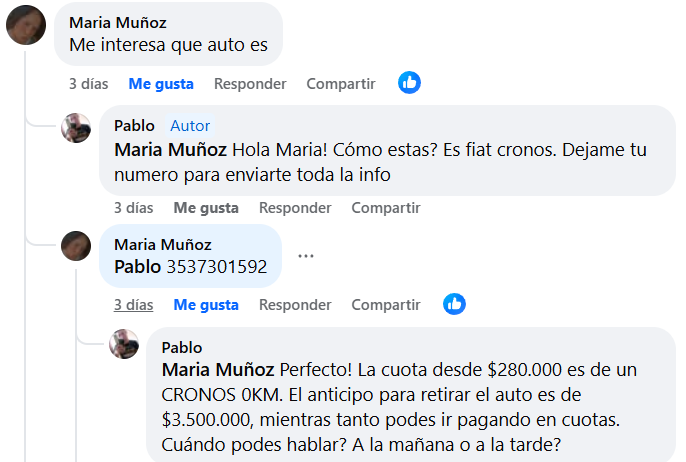Image resolution: width=686 pixels, height=462 pixels.
Task: Reply to Maria's phone number comment
Action: pos(295,304)
